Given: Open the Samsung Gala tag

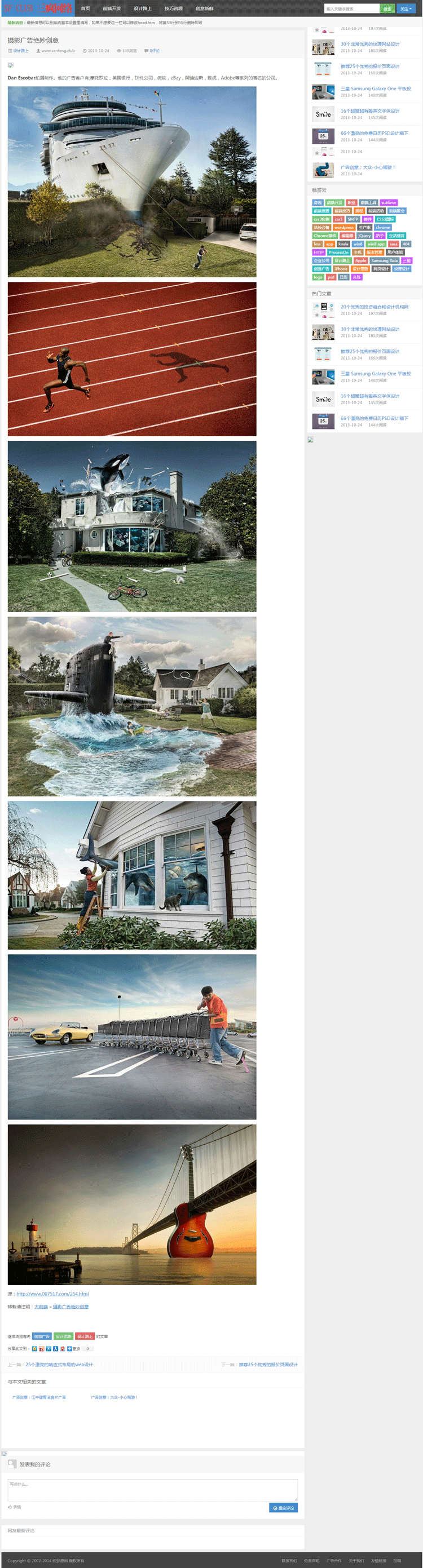Looking at the screenshot, I should pos(384,260).
